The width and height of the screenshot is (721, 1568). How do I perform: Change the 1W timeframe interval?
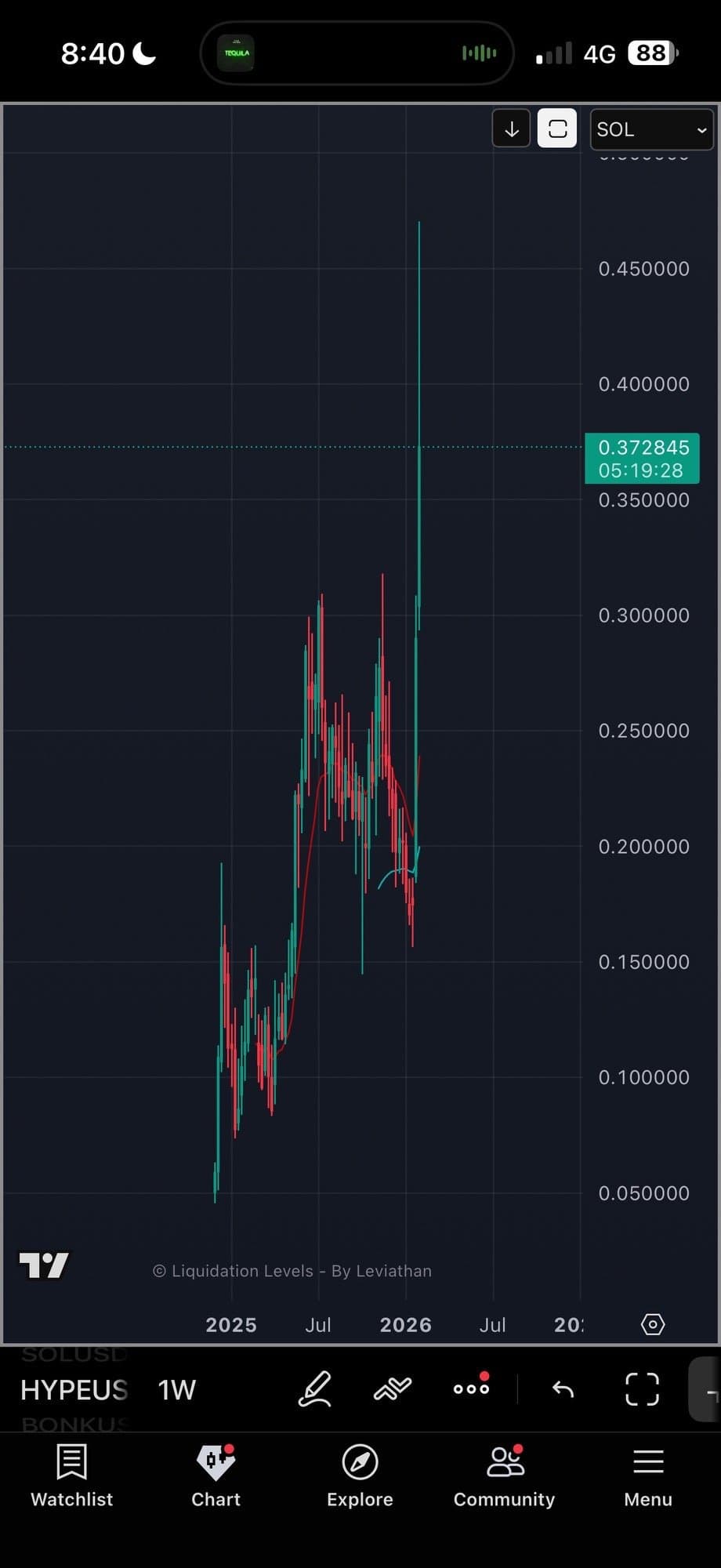click(x=177, y=1390)
